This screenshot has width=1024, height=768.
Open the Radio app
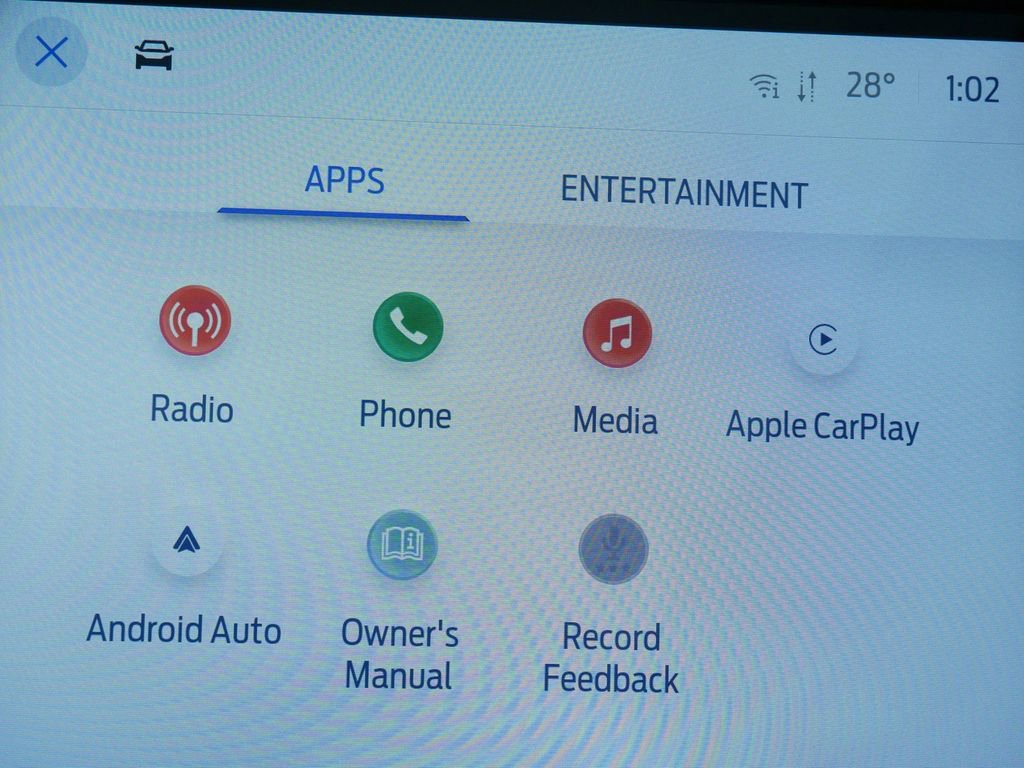tap(194, 321)
